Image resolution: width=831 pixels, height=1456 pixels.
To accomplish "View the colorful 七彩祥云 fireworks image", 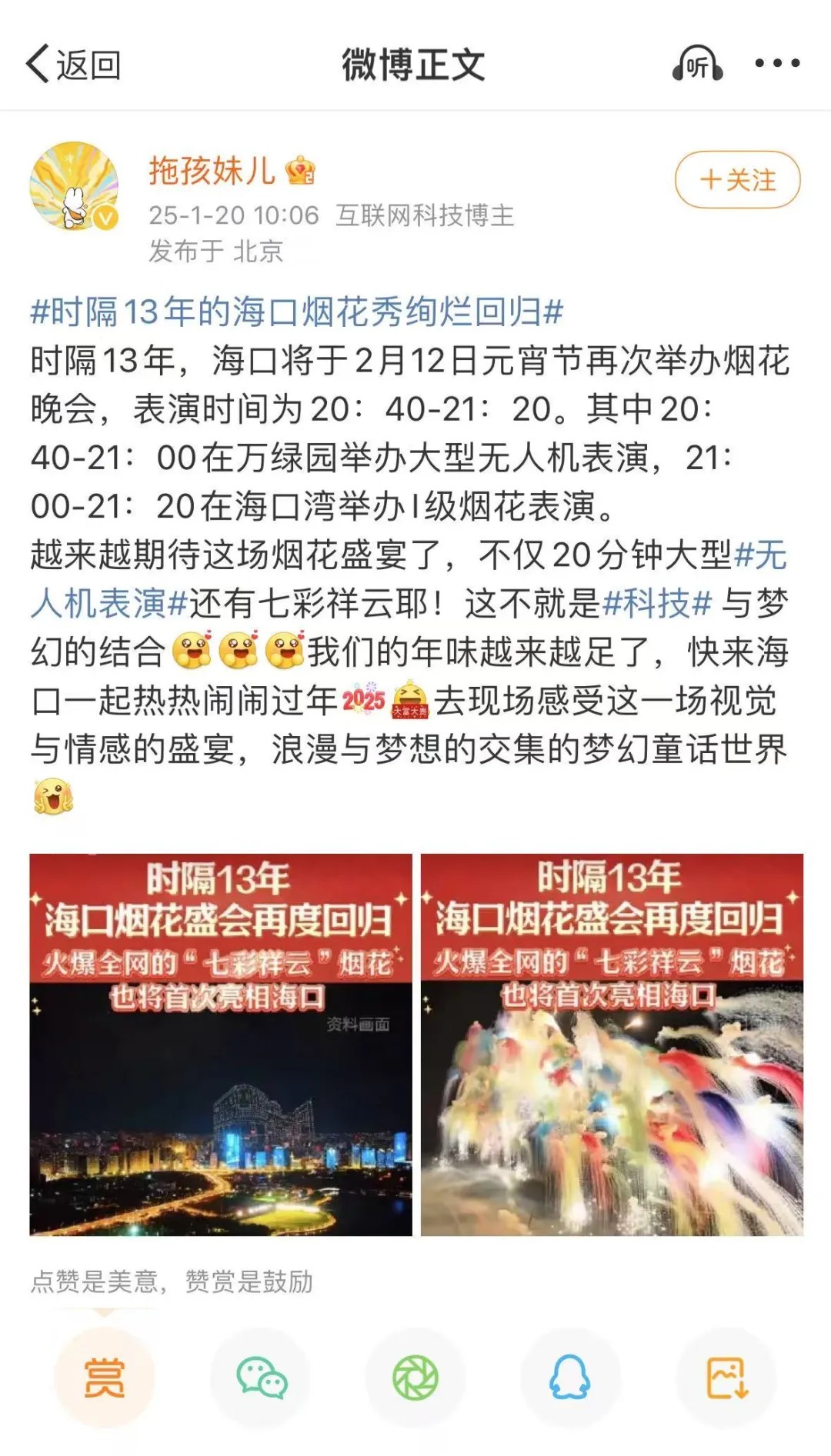I will click(x=612, y=1045).
